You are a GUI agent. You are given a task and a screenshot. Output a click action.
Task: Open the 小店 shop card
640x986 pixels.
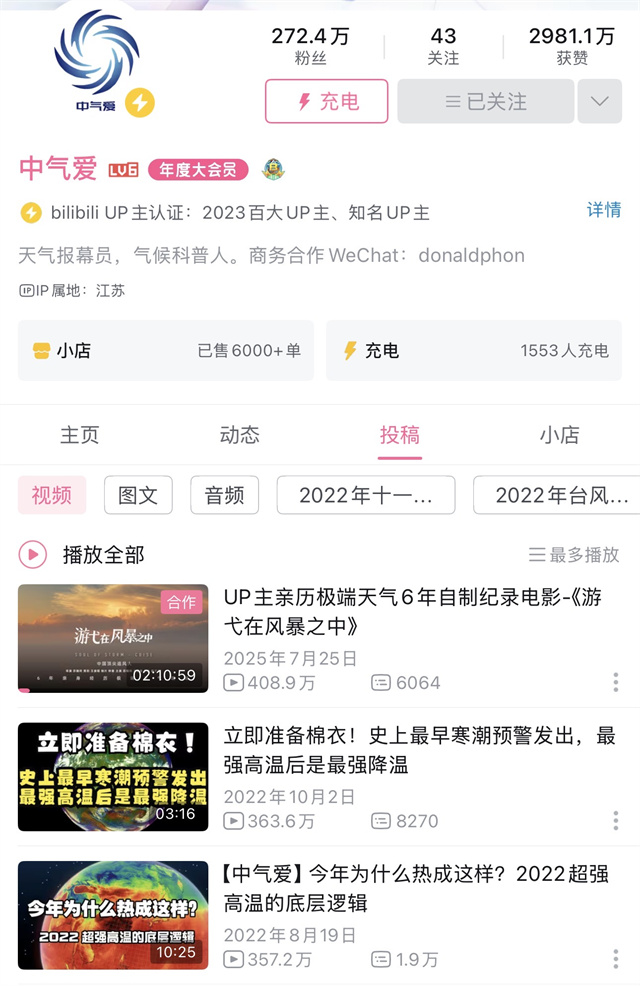pos(165,351)
